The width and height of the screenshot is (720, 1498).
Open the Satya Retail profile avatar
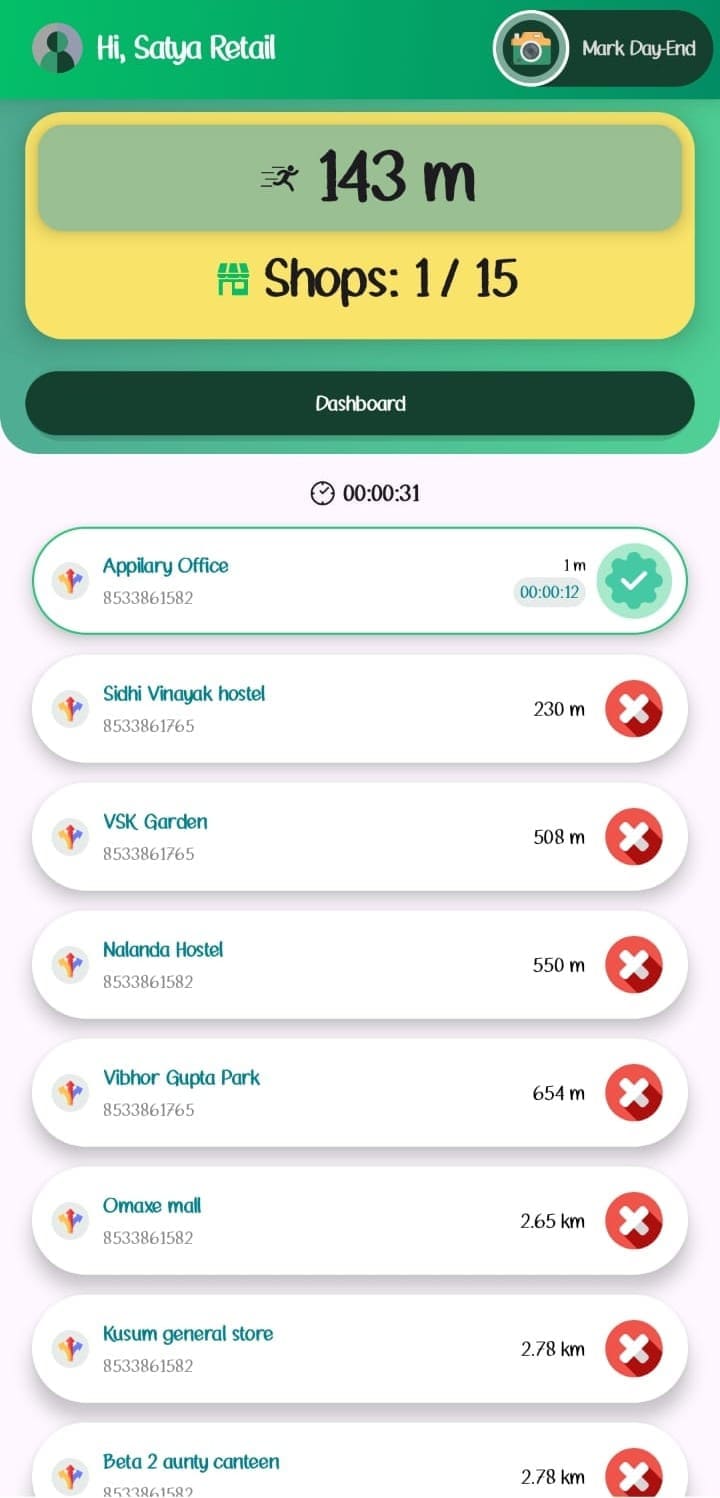click(x=57, y=48)
